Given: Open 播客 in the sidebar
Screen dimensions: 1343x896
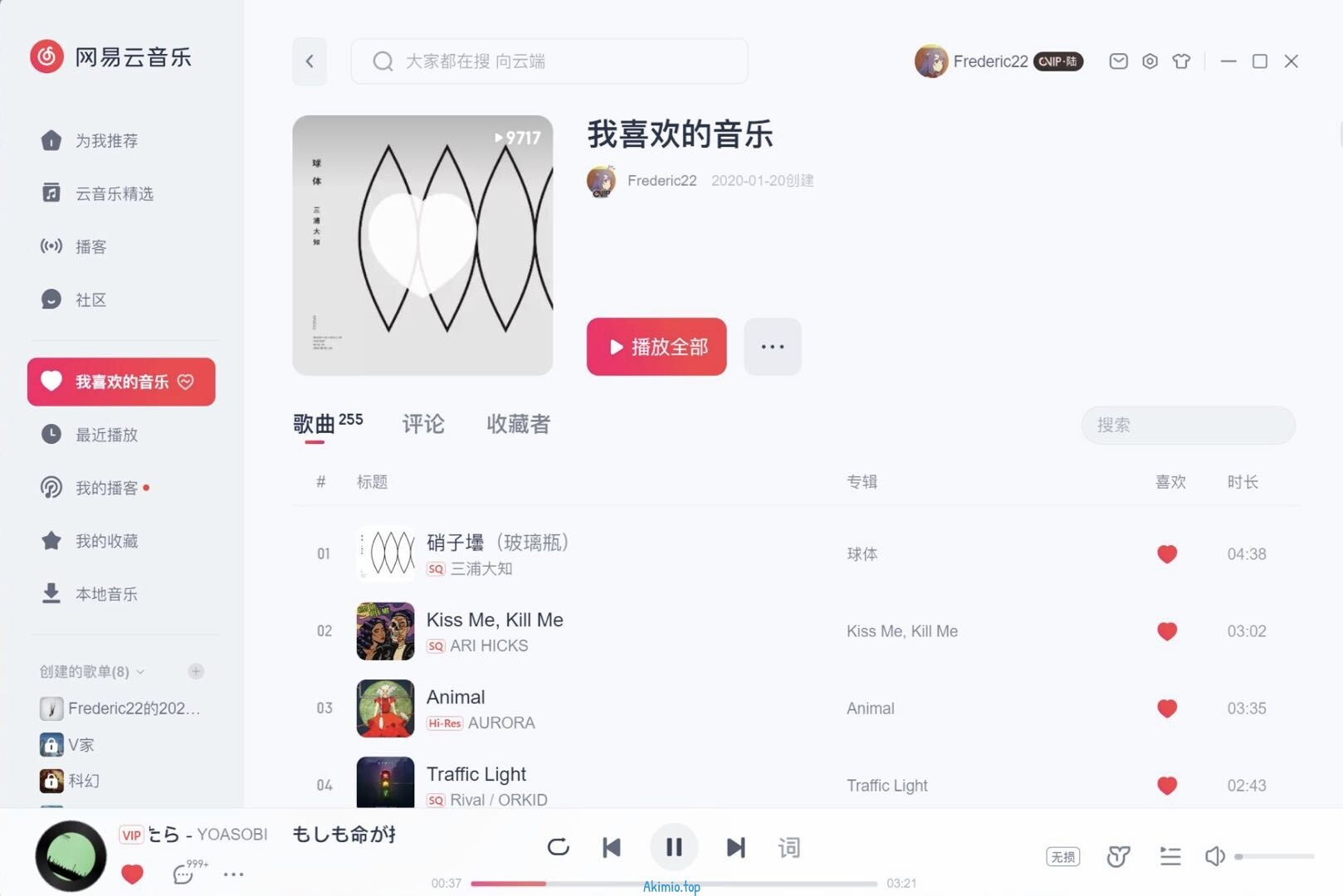Looking at the screenshot, I should (90, 247).
